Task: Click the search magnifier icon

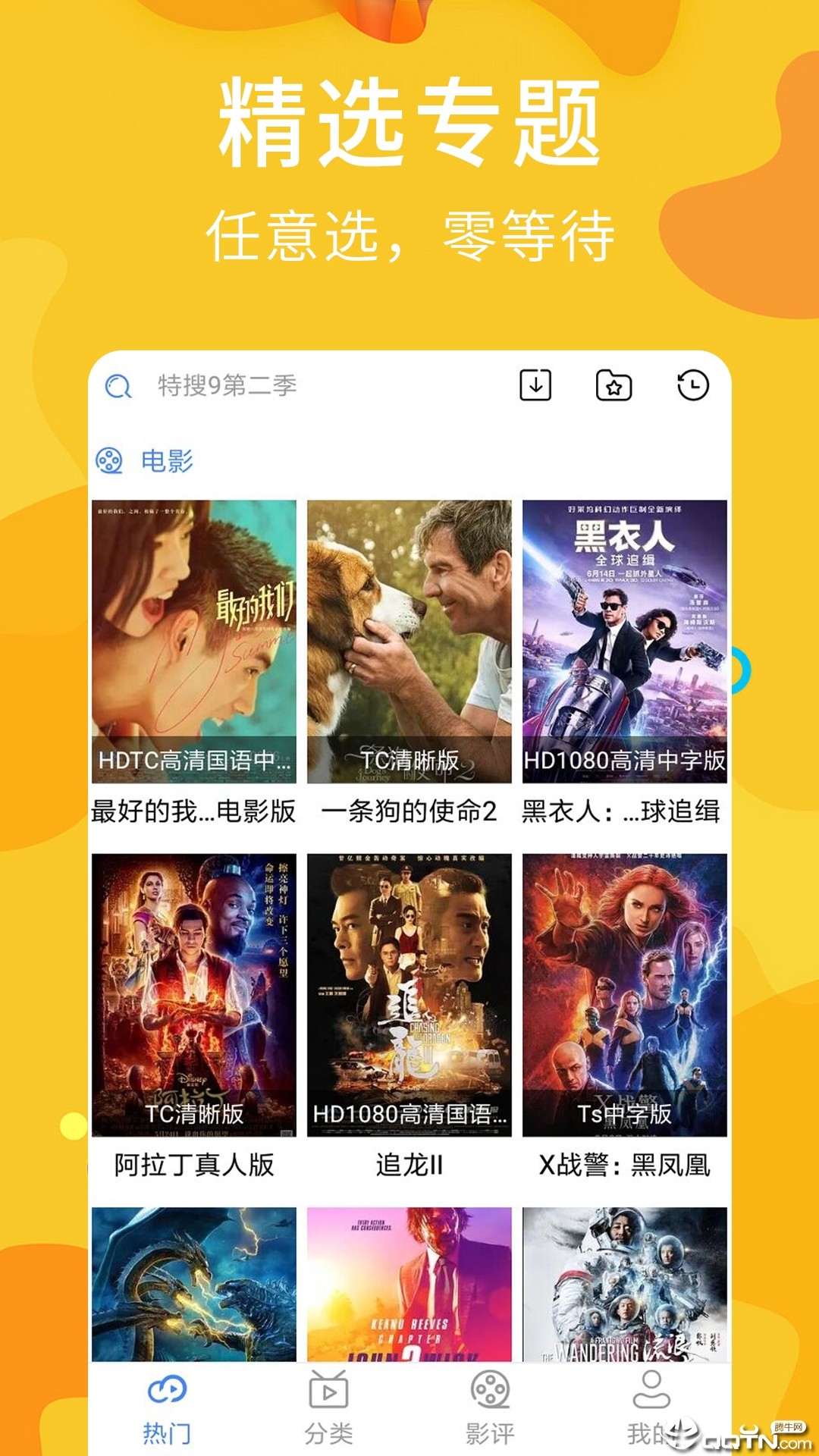Action: [x=118, y=385]
